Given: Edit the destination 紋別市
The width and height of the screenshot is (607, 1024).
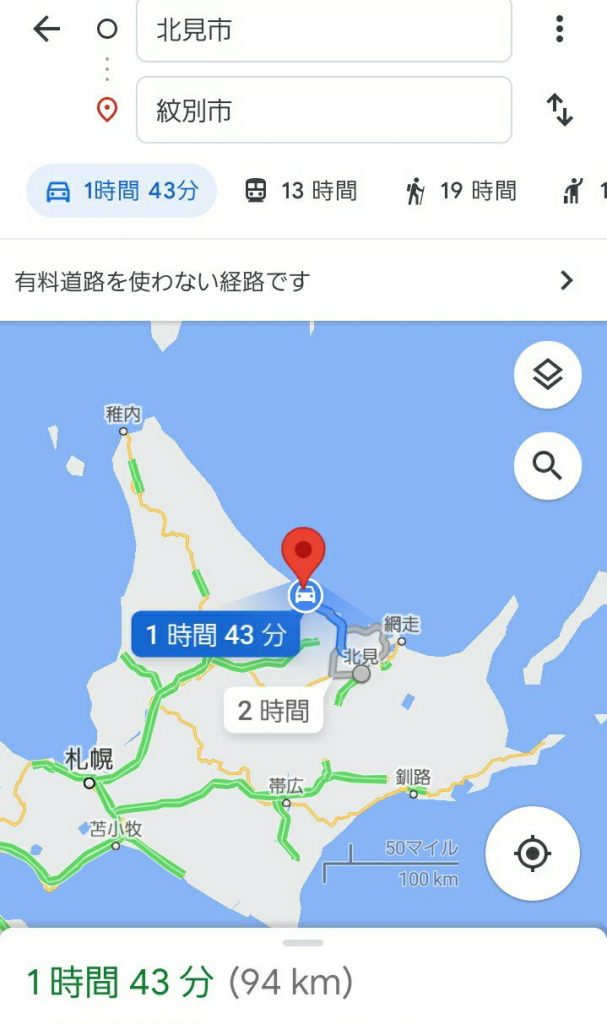Looking at the screenshot, I should (323, 110).
